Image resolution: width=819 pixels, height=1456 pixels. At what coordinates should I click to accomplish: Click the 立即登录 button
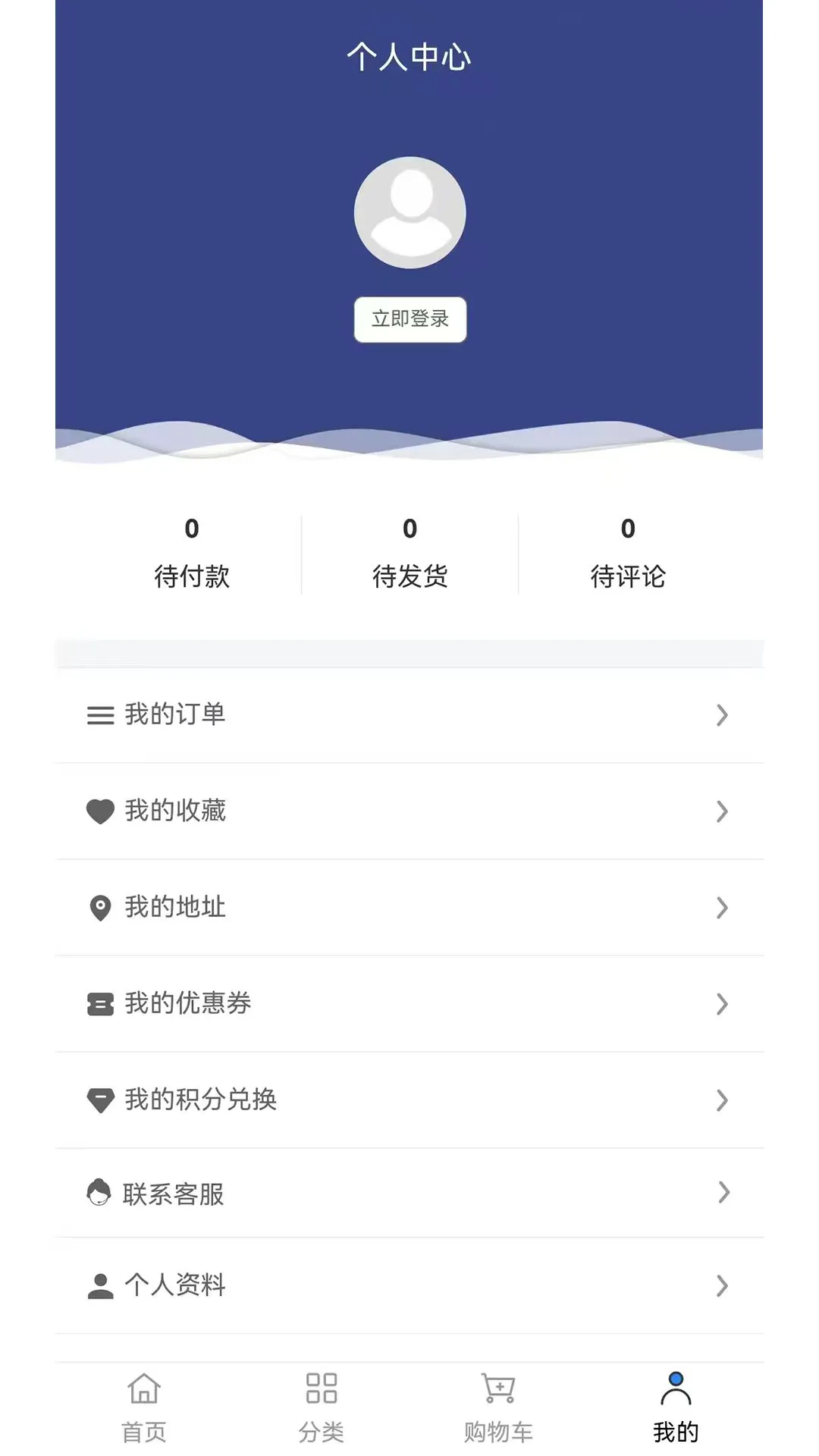(x=409, y=319)
